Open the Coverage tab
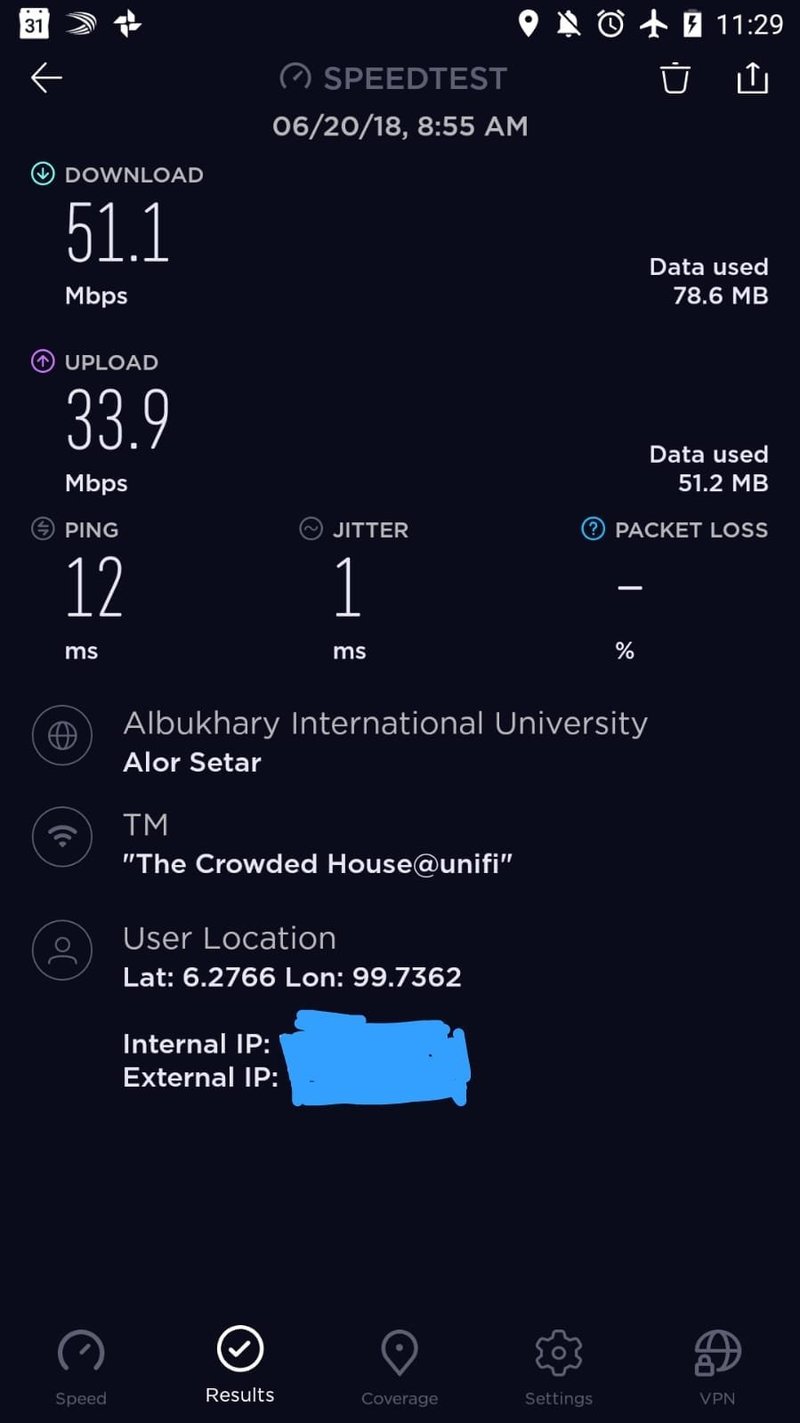This screenshot has width=800, height=1423. coord(399,1367)
